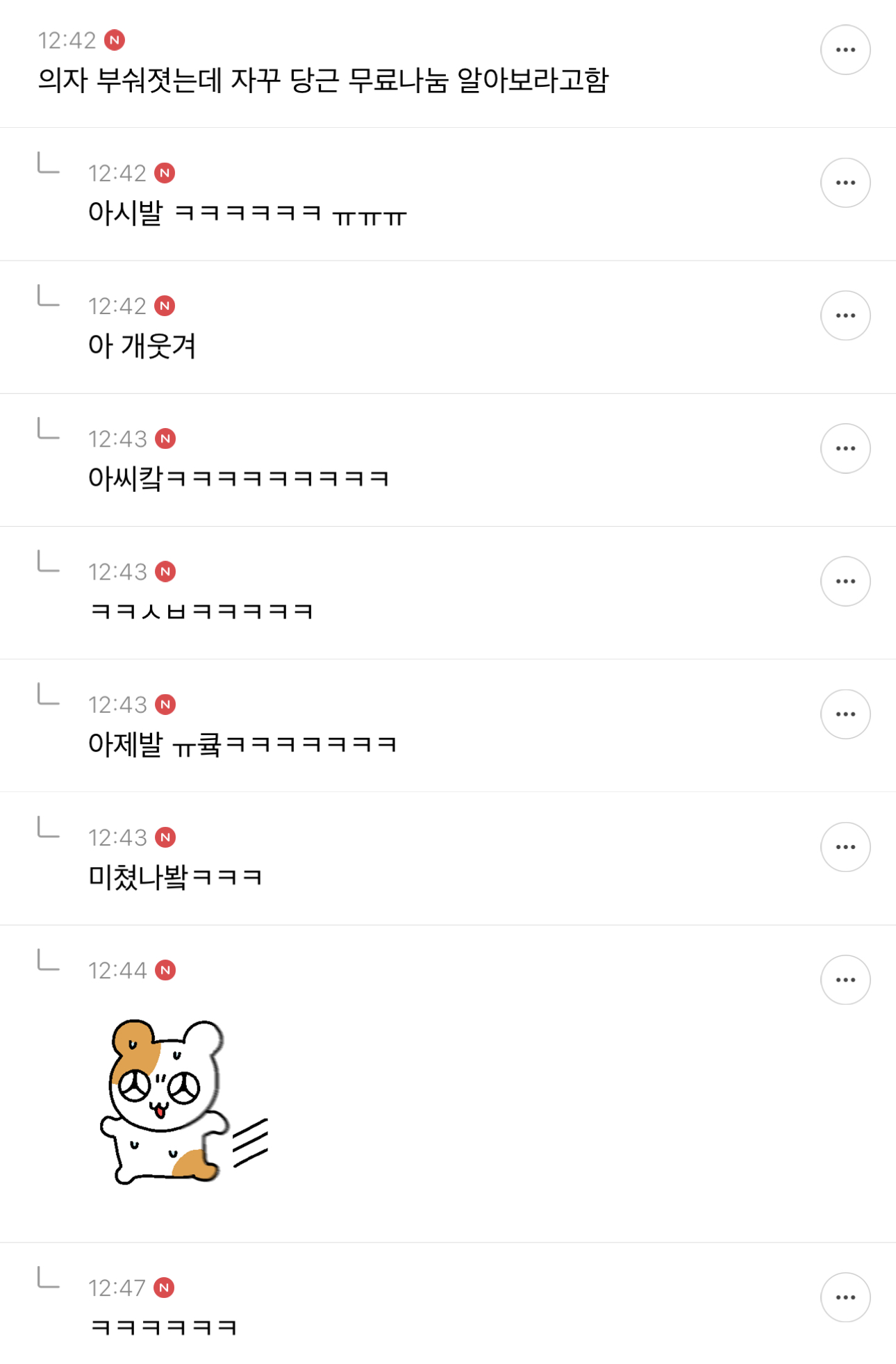Image resolution: width=896 pixels, height=1364 pixels.
Task: Open the menu beside 'ㅋㅋㅅㅂㅋㅋㅋㅋㅋ' reply
Action: click(845, 581)
